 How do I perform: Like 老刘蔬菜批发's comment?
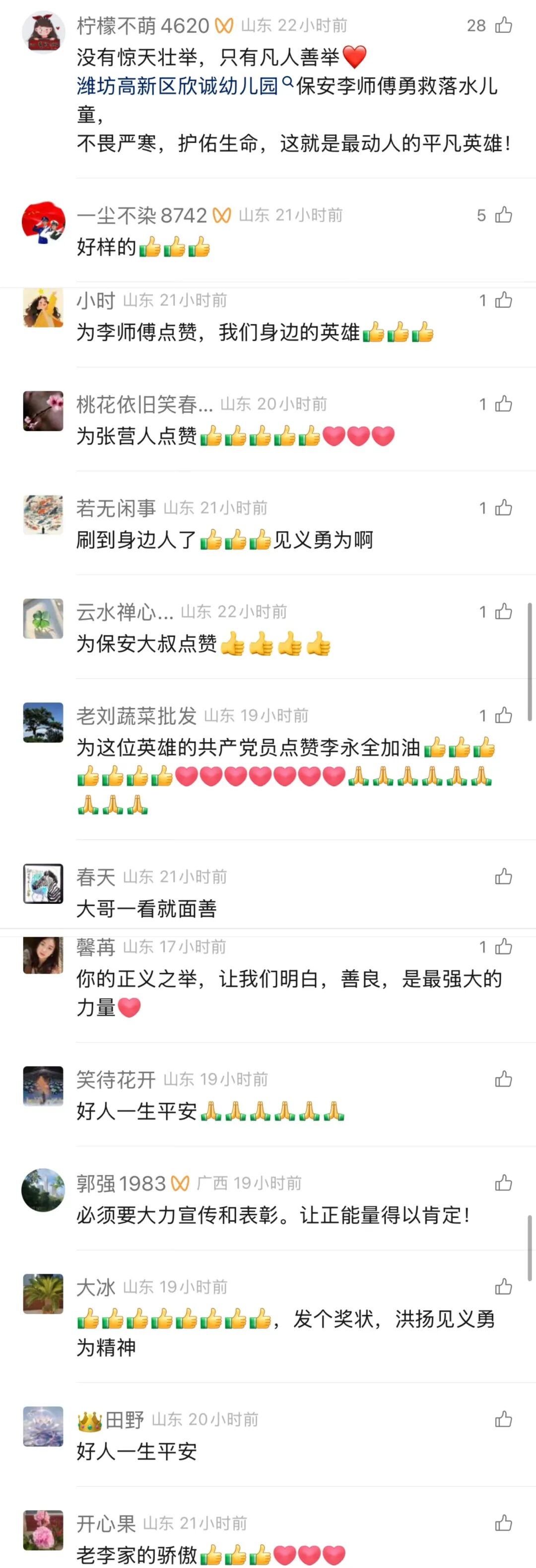[503, 715]
